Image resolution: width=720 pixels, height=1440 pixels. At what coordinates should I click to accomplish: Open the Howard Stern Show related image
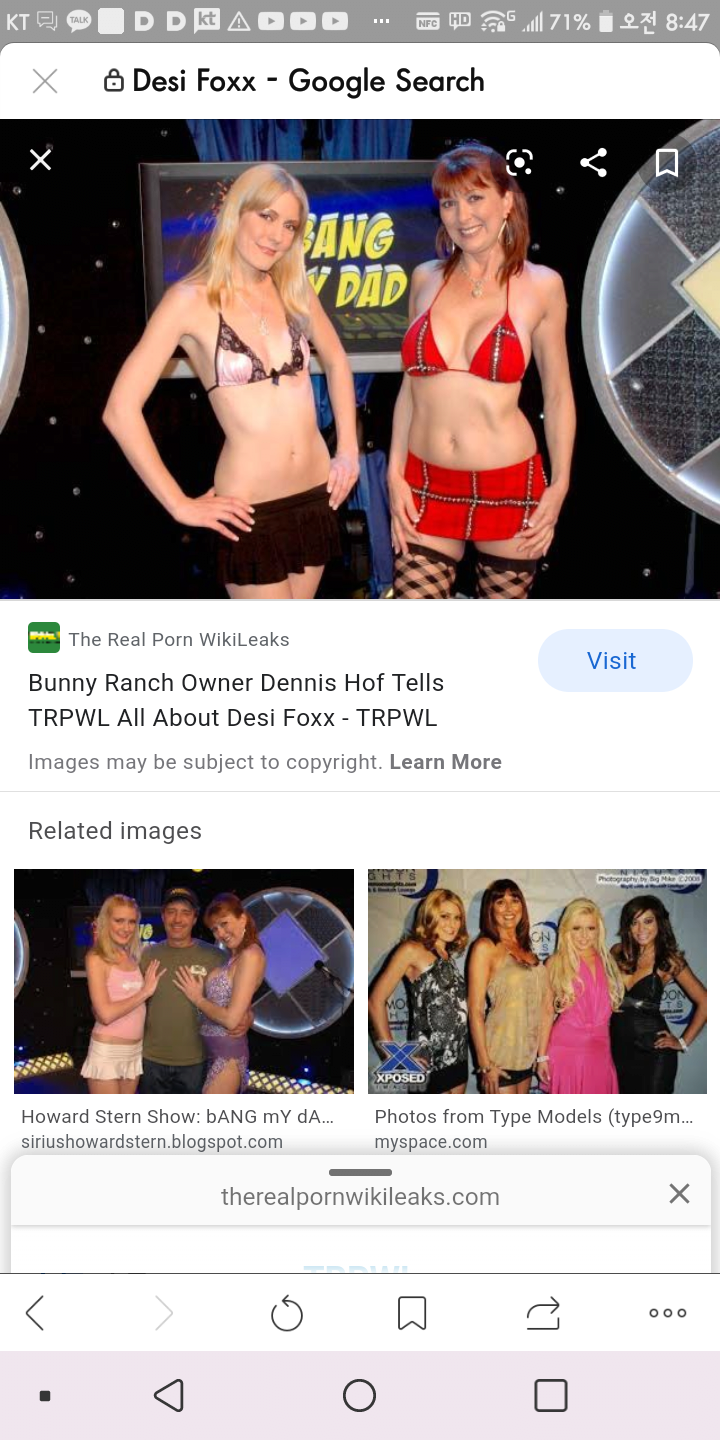[184, 981]
